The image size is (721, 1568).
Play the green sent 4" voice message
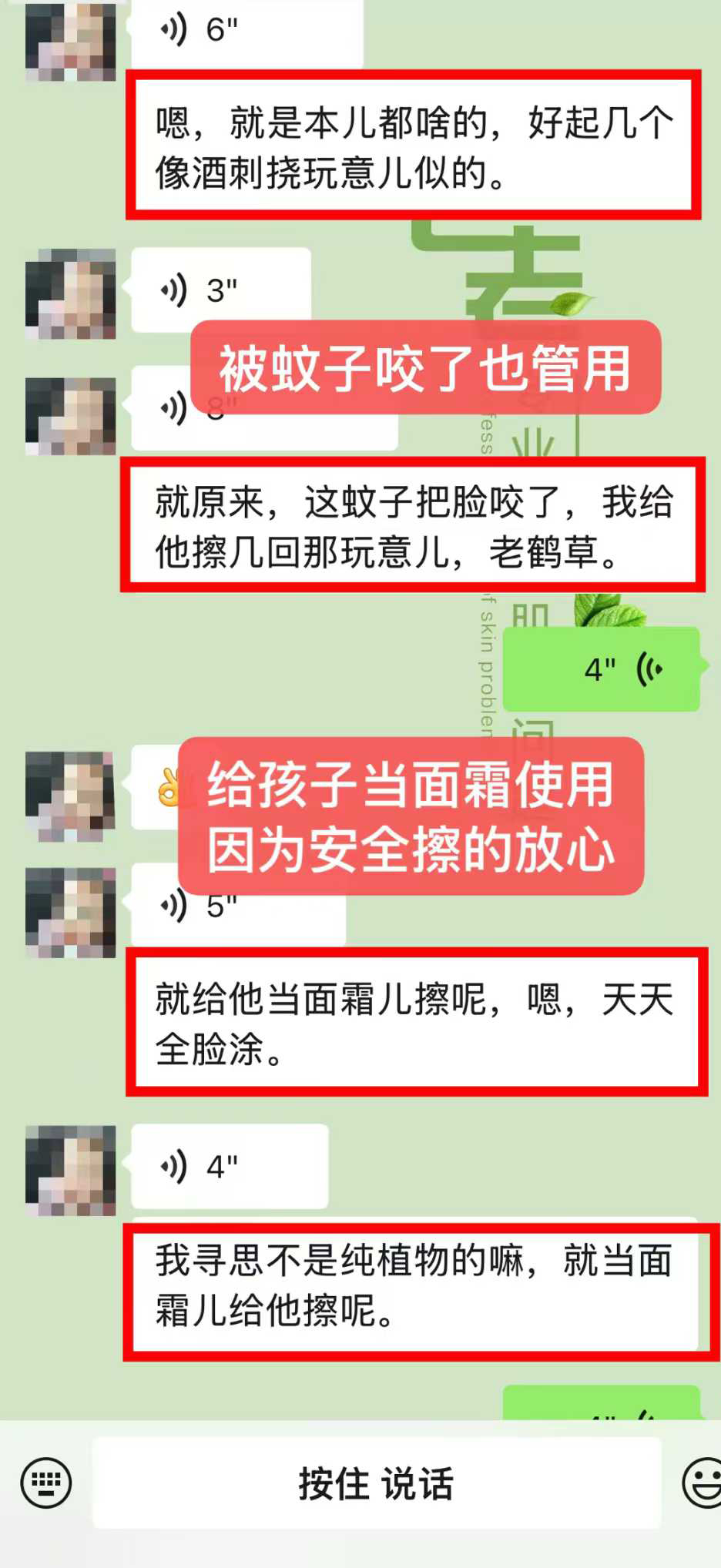(602, 668)
